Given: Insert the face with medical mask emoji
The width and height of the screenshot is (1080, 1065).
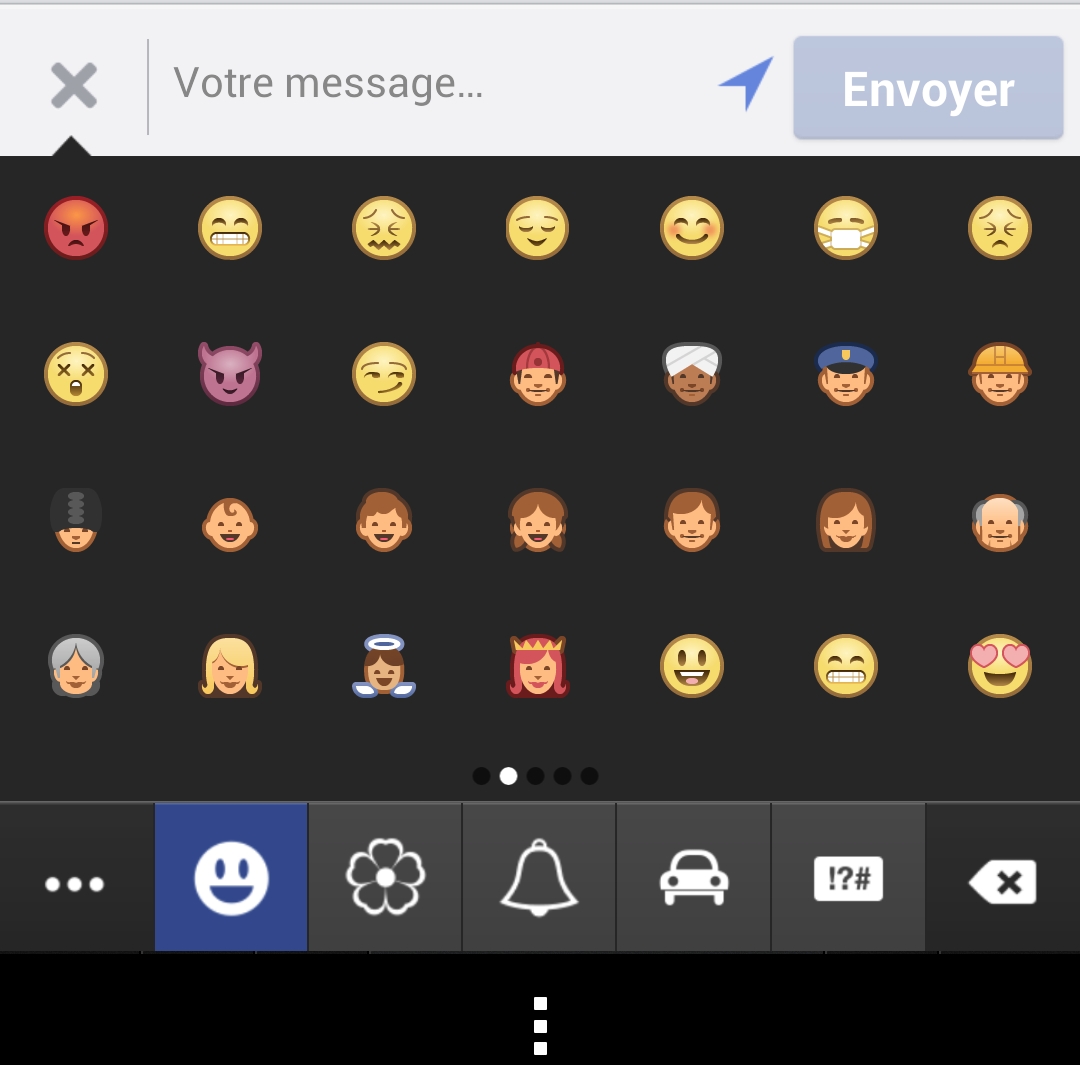Looking at the screenshot, I should 846,228.
